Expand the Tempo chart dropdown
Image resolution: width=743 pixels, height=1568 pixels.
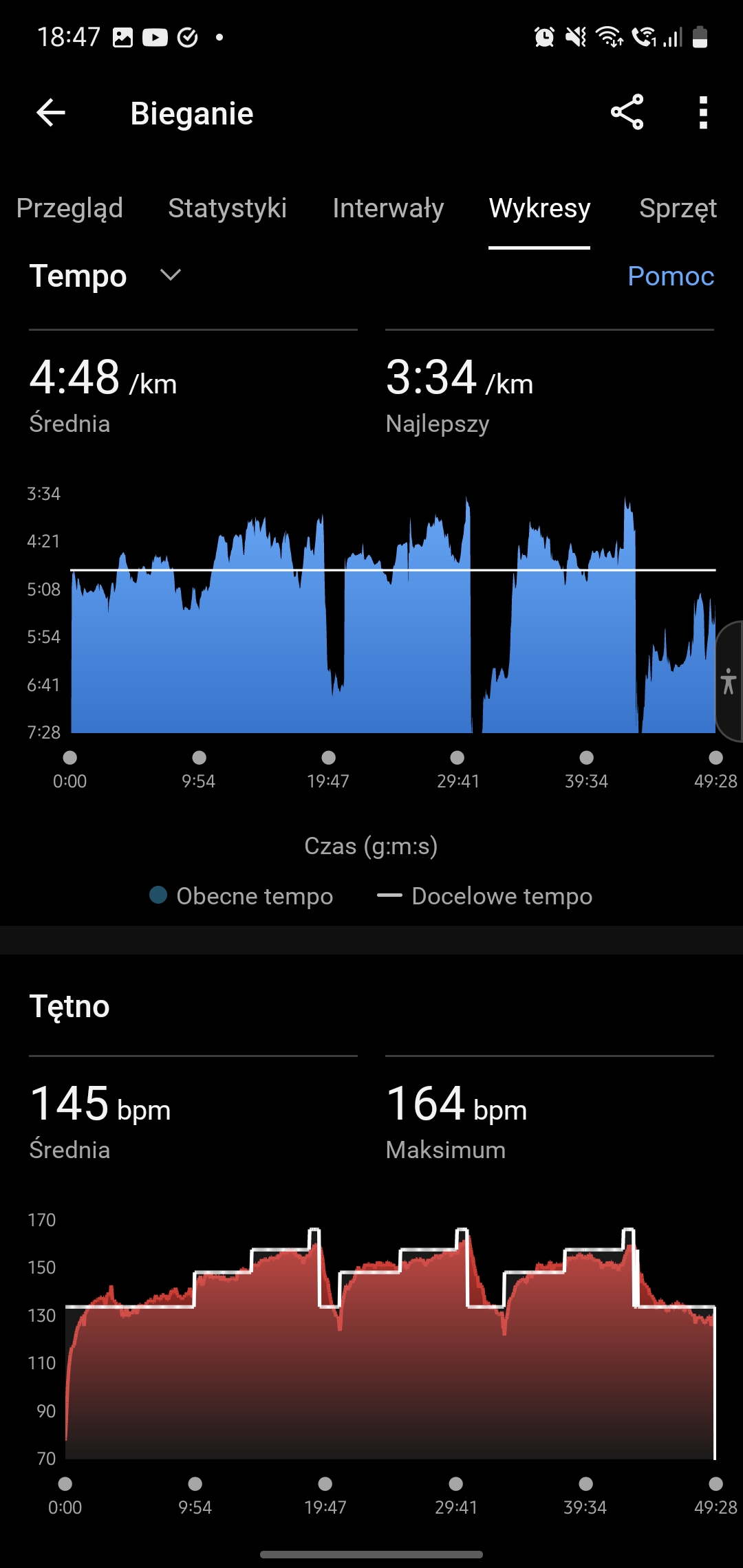point(169,276)
